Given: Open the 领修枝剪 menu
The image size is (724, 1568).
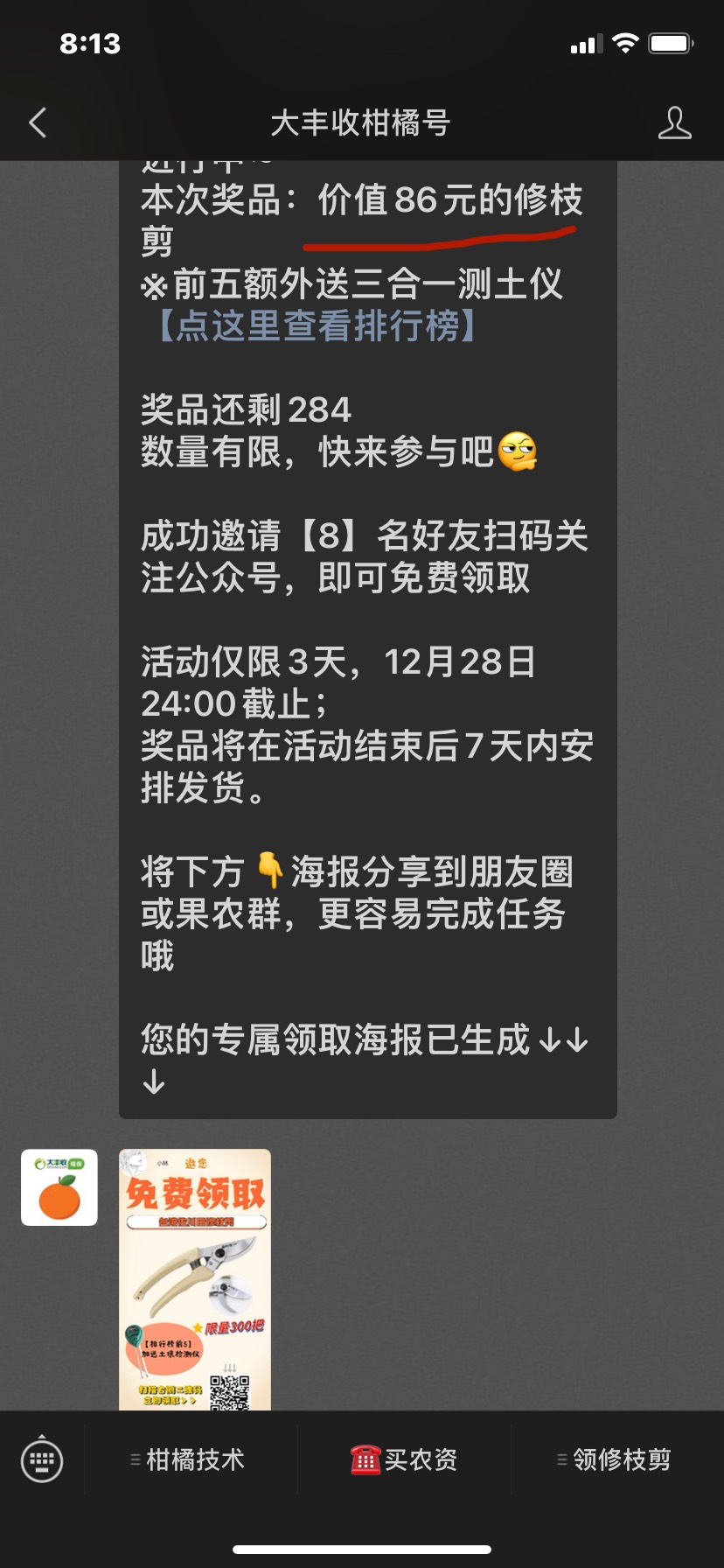Looking at the screenshot, I should point(614,1459).
